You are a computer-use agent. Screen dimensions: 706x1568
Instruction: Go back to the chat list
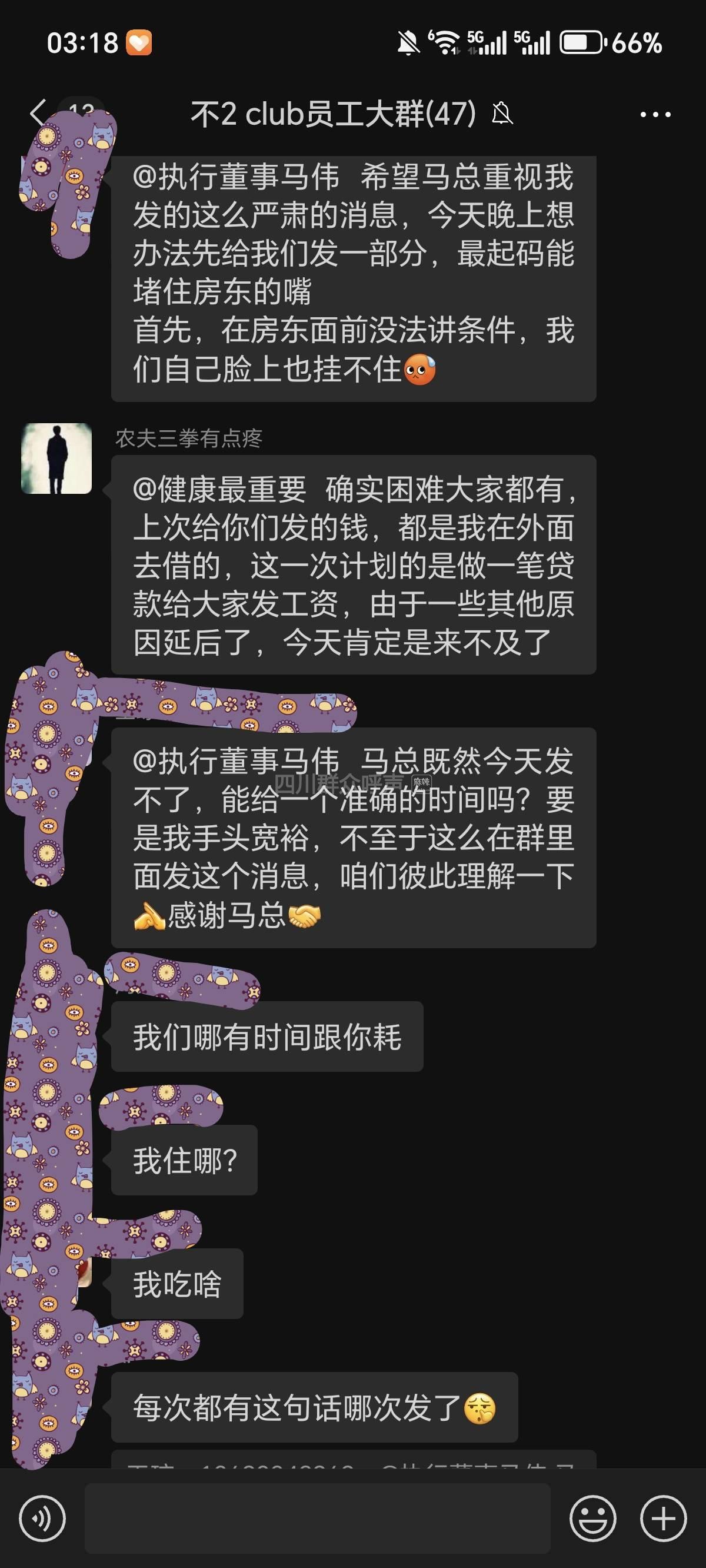[38, 113]
